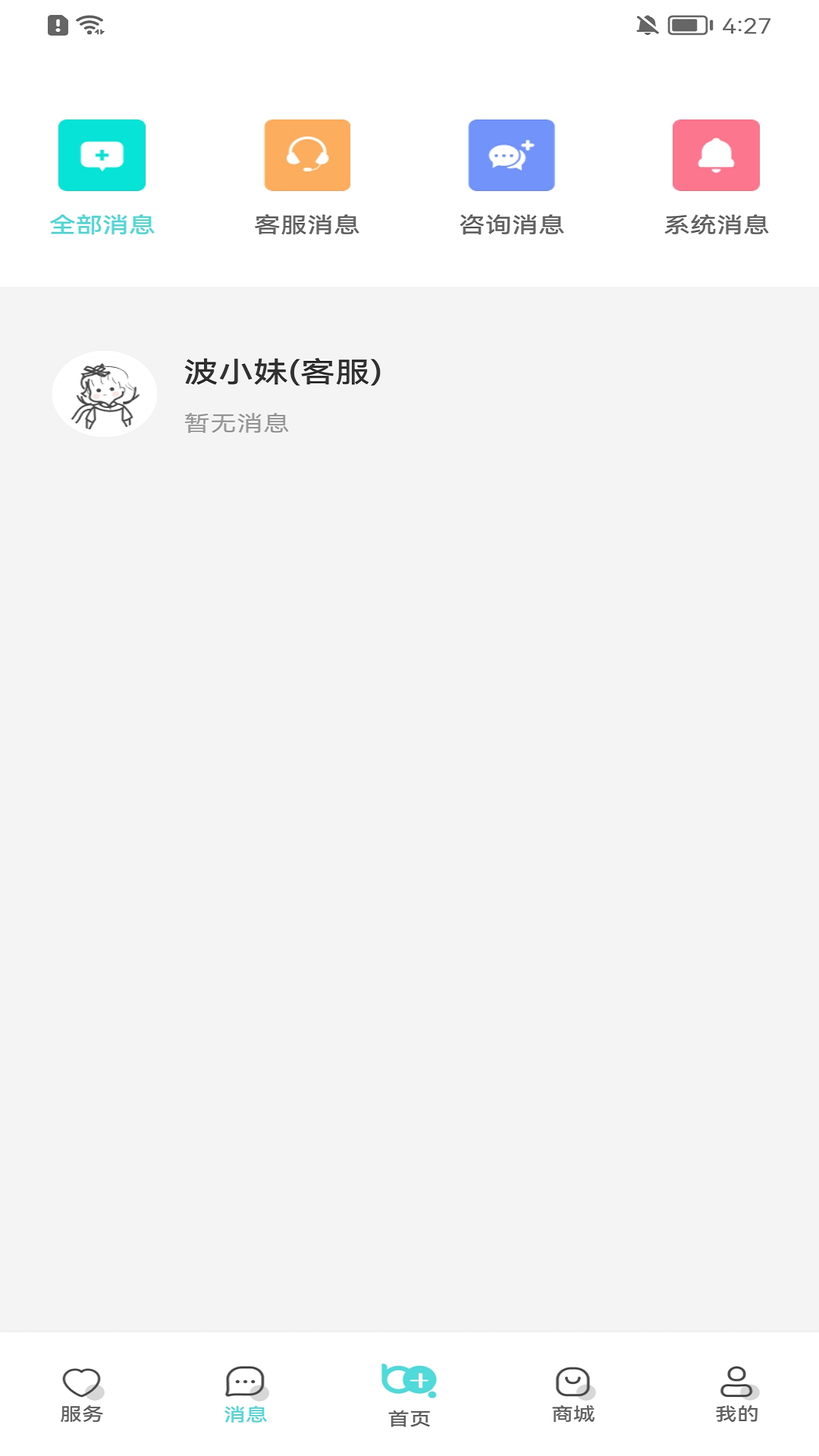This screenshot has height=1456, width=819.
Task: Open the 我的 profile tab
Action: pyautogui.click(x=737, y=1395)
